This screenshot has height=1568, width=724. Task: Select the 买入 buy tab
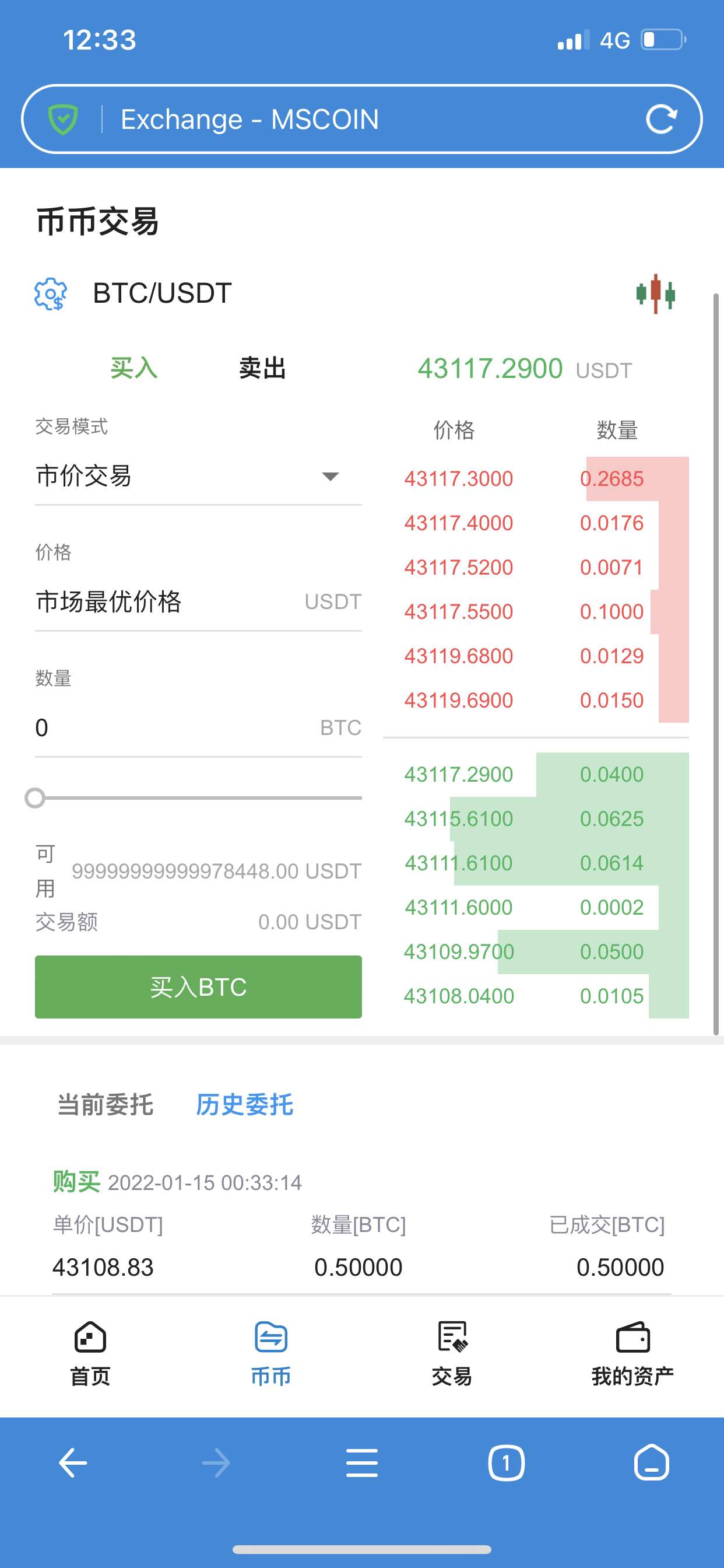[134, 368]
